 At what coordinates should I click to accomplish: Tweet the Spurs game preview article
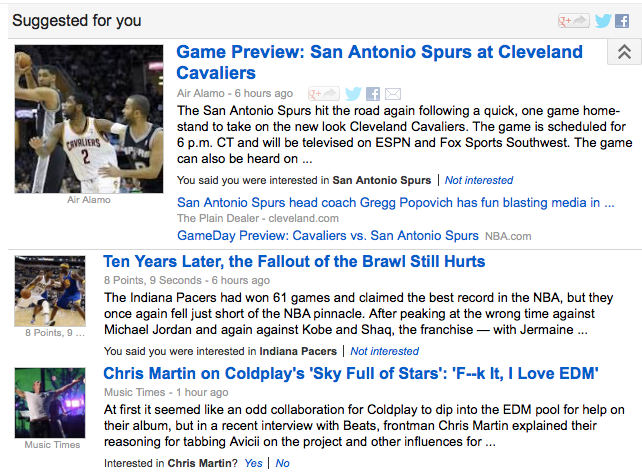point(353,94)
